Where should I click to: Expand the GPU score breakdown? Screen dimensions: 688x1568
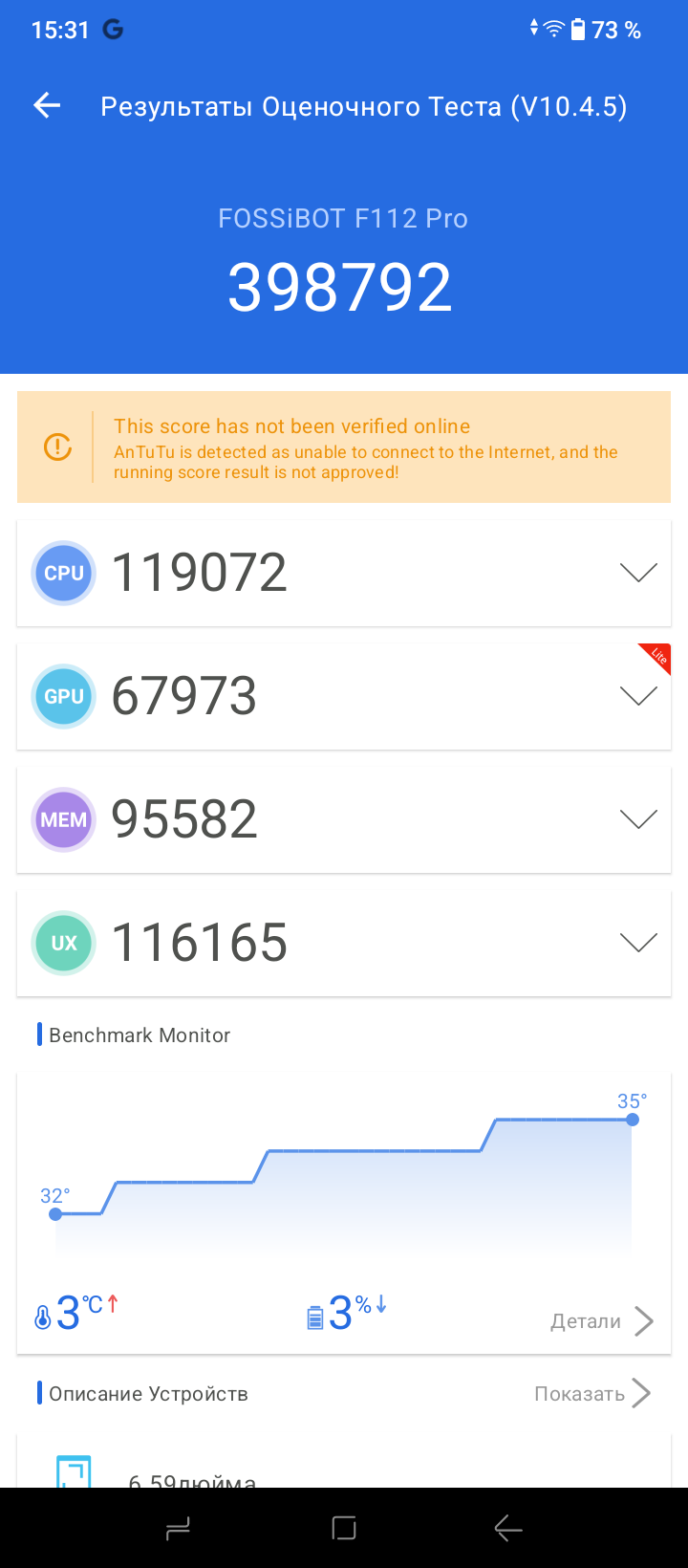(638, 696)
